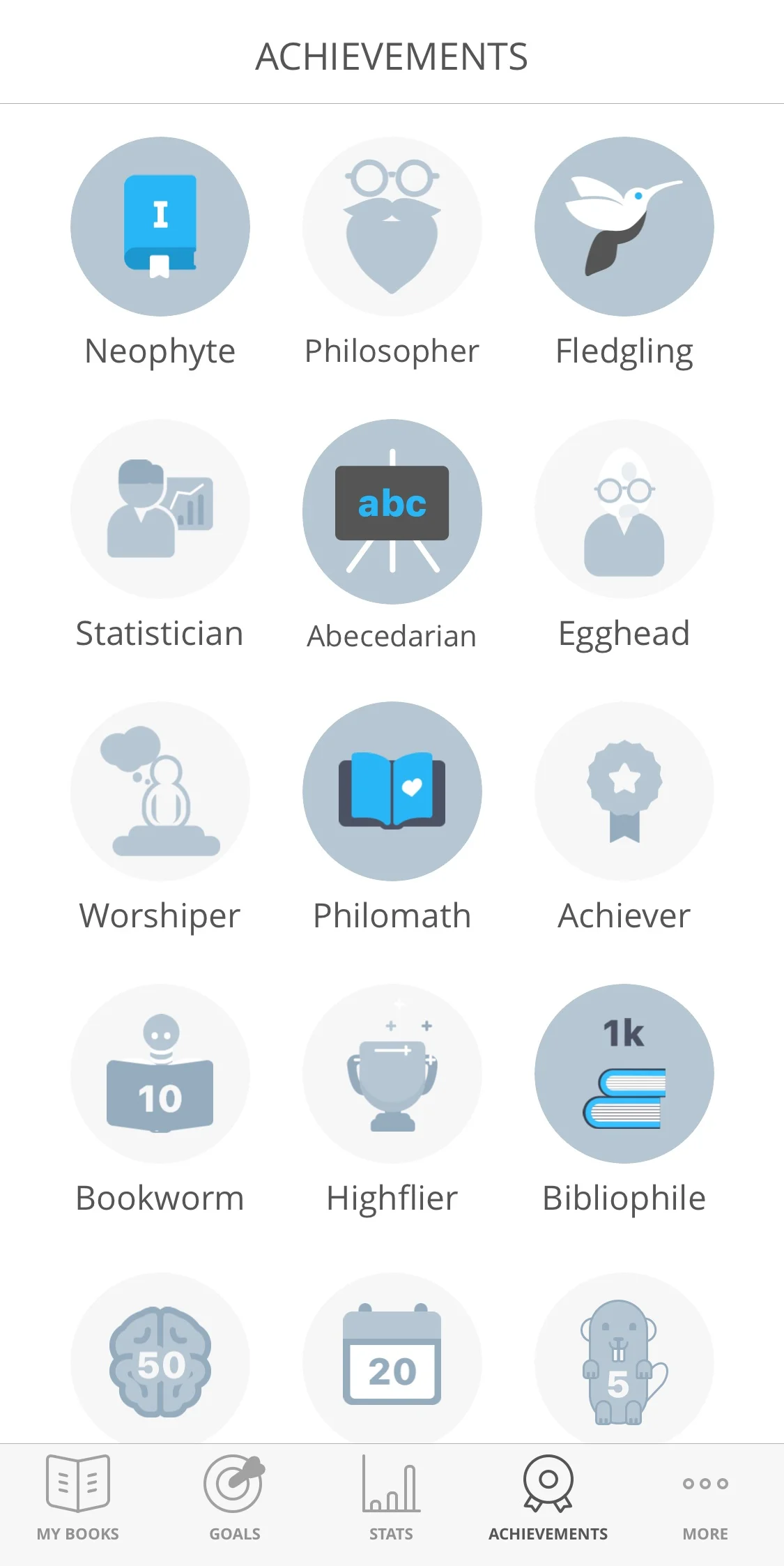Viewport: 784px width, 1566px height.
Task: Tap the Achiever ribbon badge
Action: pyautogui.click(x=624, y=791)
